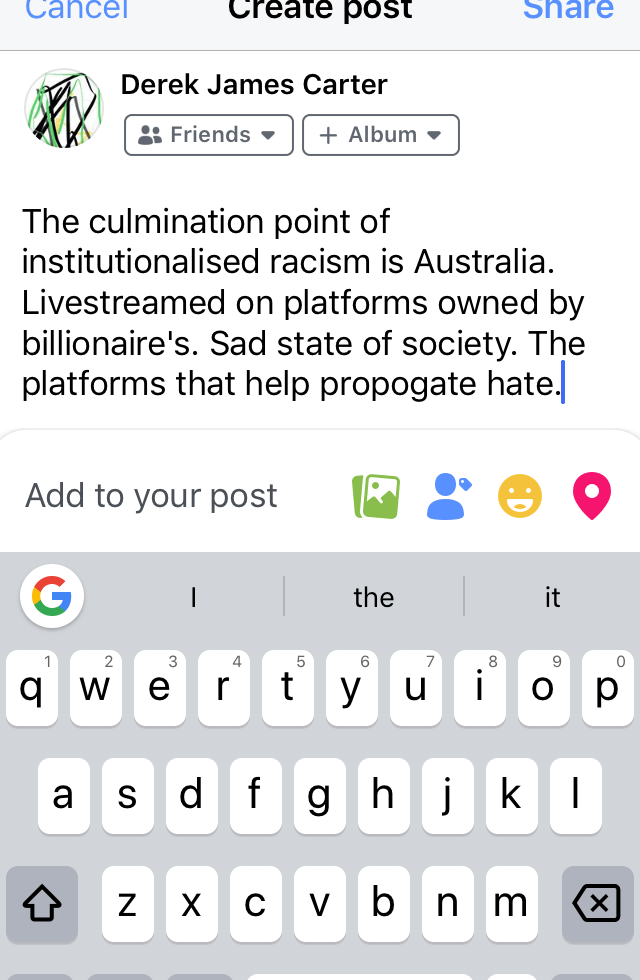Cancel creating the post
Screen dimensions: 640x980
(76, 10)
